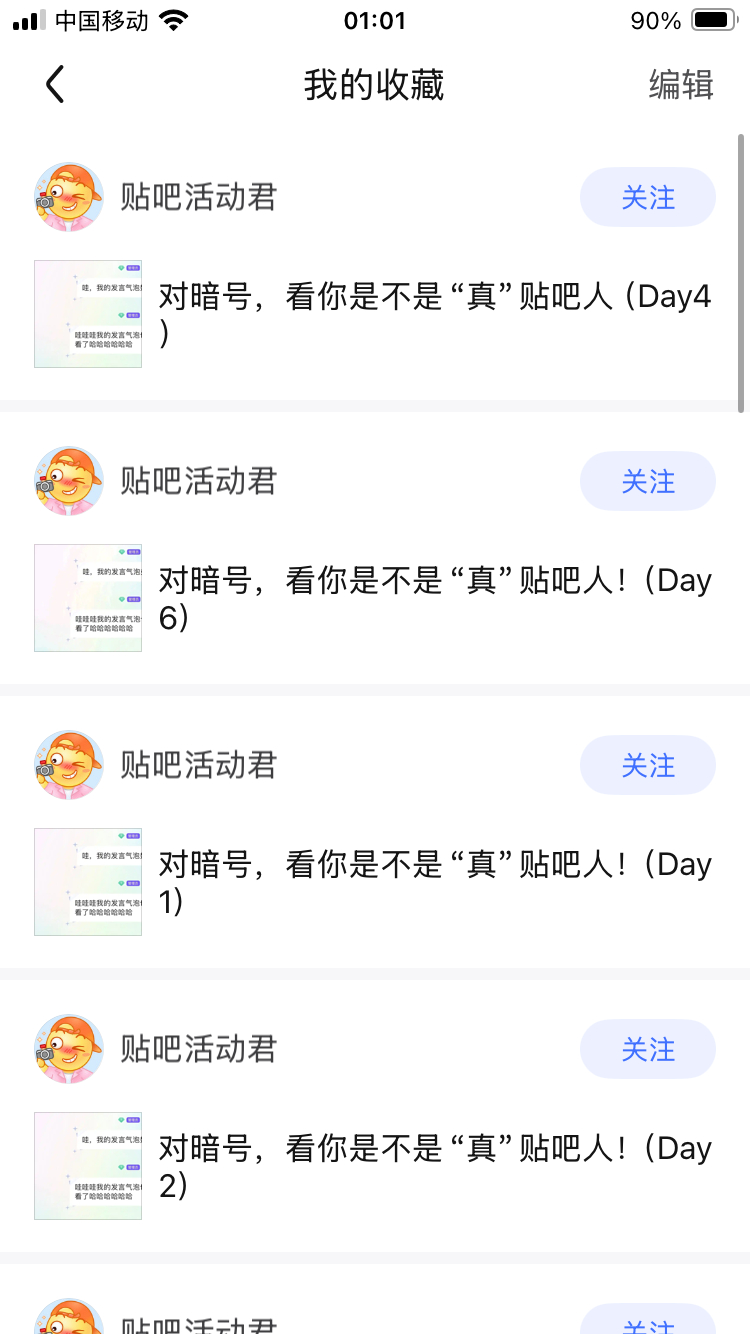Follow 贴吧活动君 on the Day4 post
750x1334 pixels.
click(x=647, y=197)
